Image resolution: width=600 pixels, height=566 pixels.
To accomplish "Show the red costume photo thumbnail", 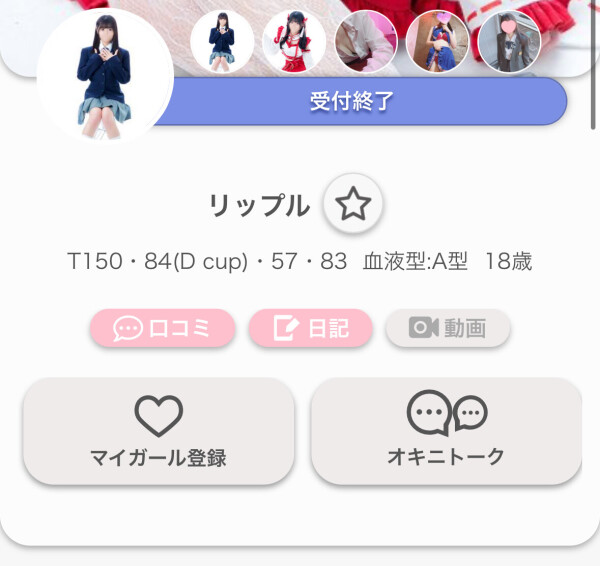I will (294, 42).
